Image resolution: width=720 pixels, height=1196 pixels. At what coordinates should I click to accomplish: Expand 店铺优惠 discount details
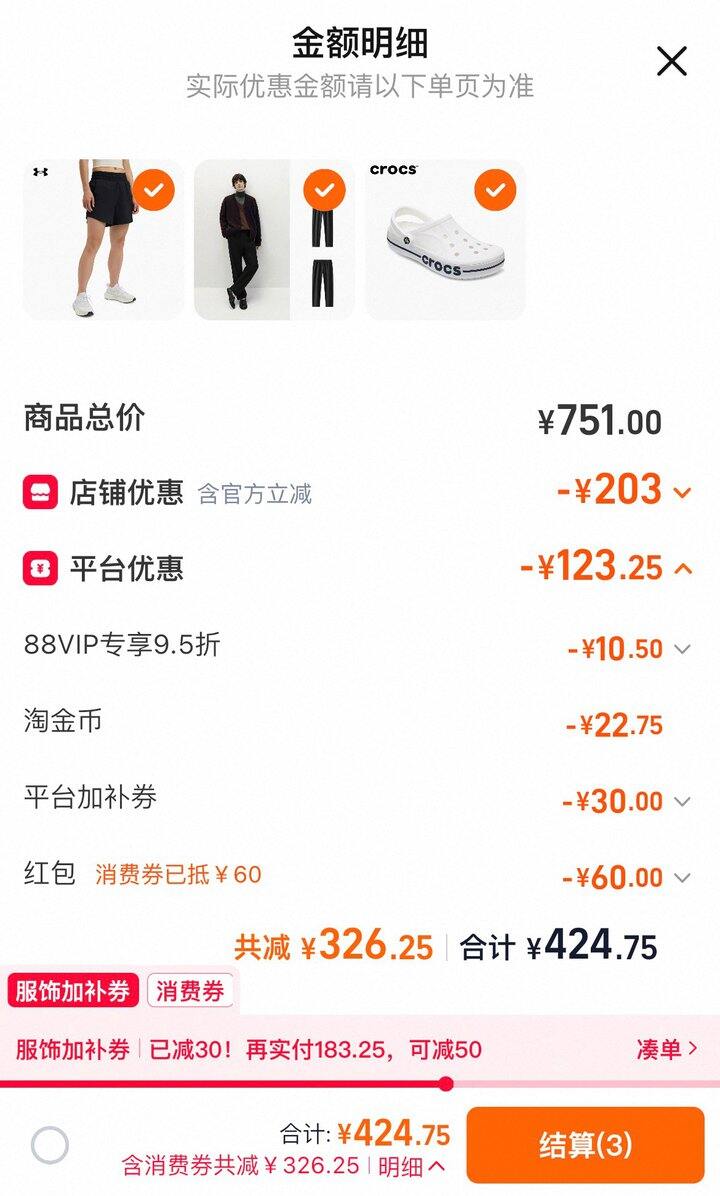click(682, 492)
